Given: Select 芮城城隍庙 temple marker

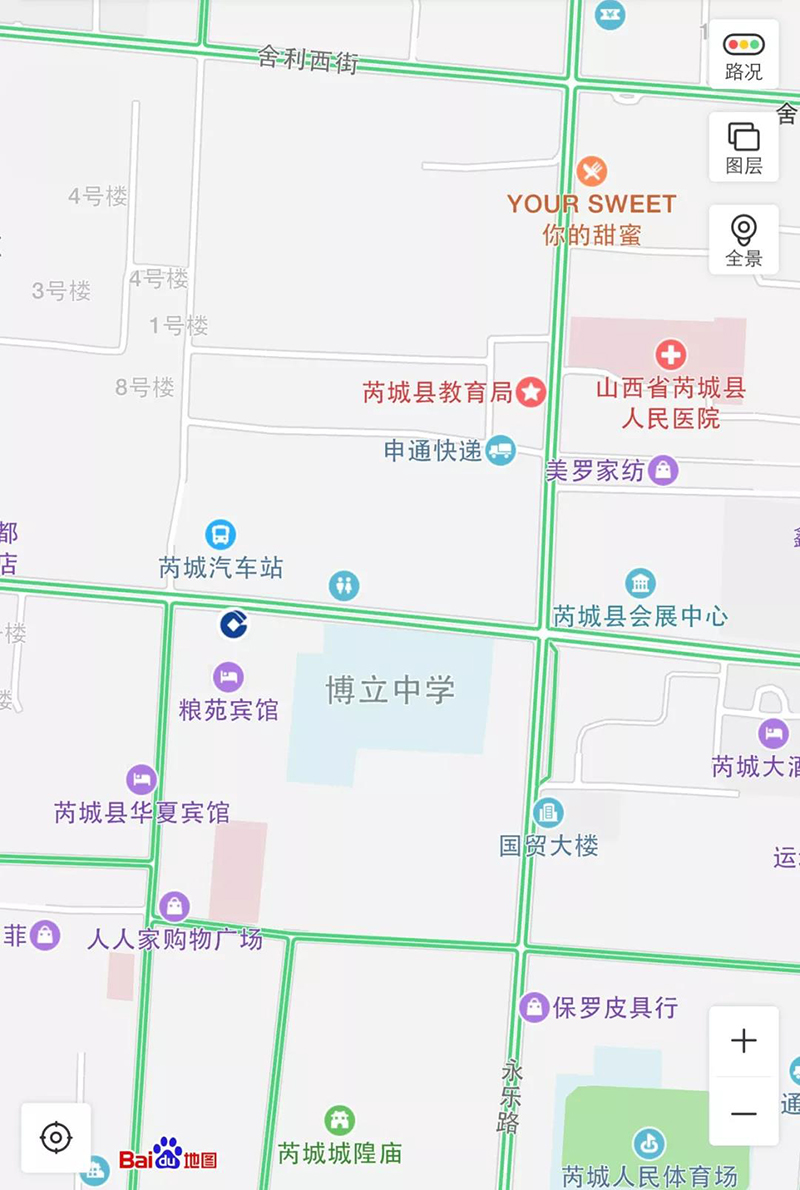Looking at the screenshot, I should [x=340, y=1120].
